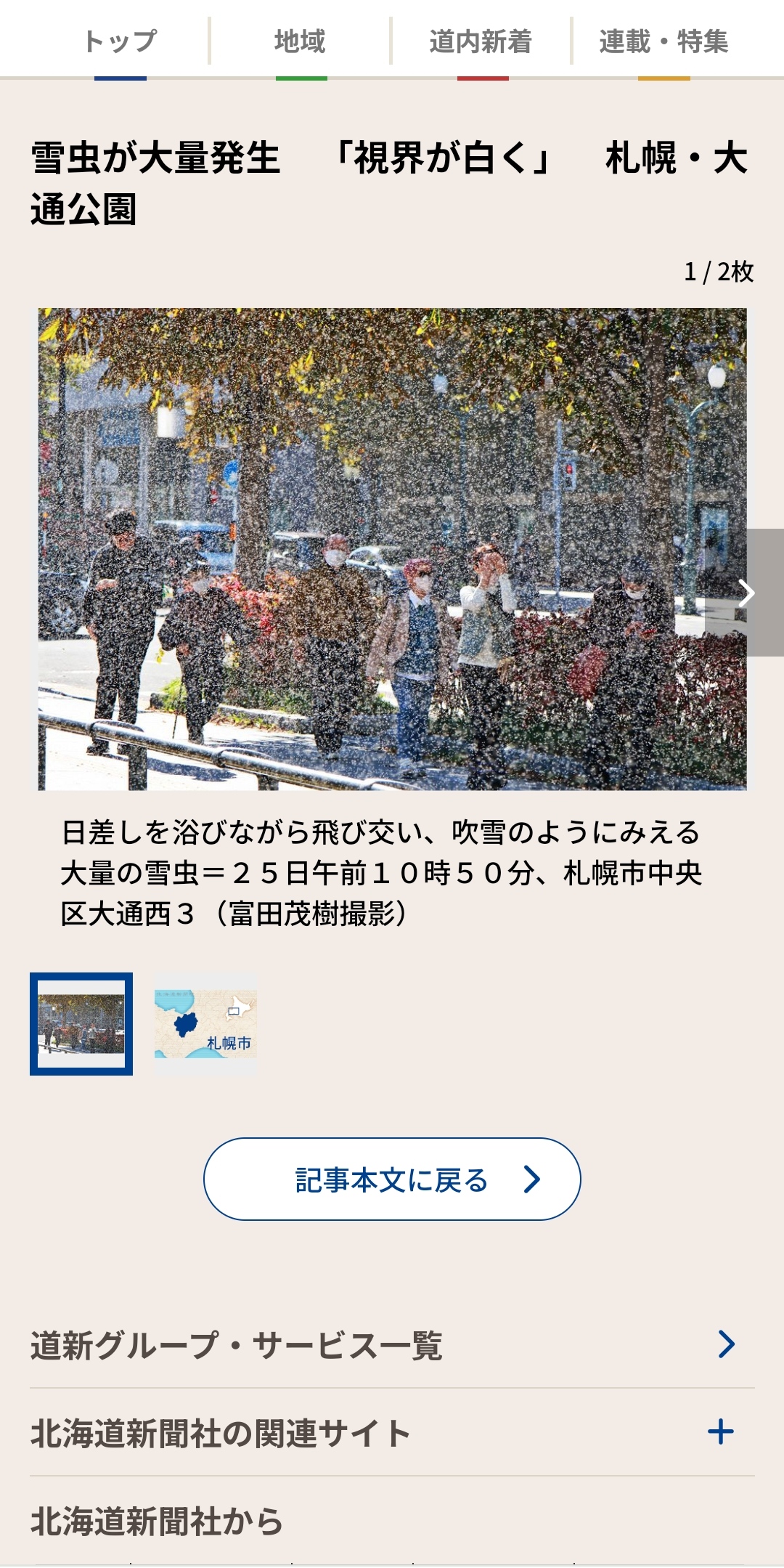784x1568 pixels.
Task: Show the next photo with the arrow
Action: pyautogui.click(x=747, y=593)
